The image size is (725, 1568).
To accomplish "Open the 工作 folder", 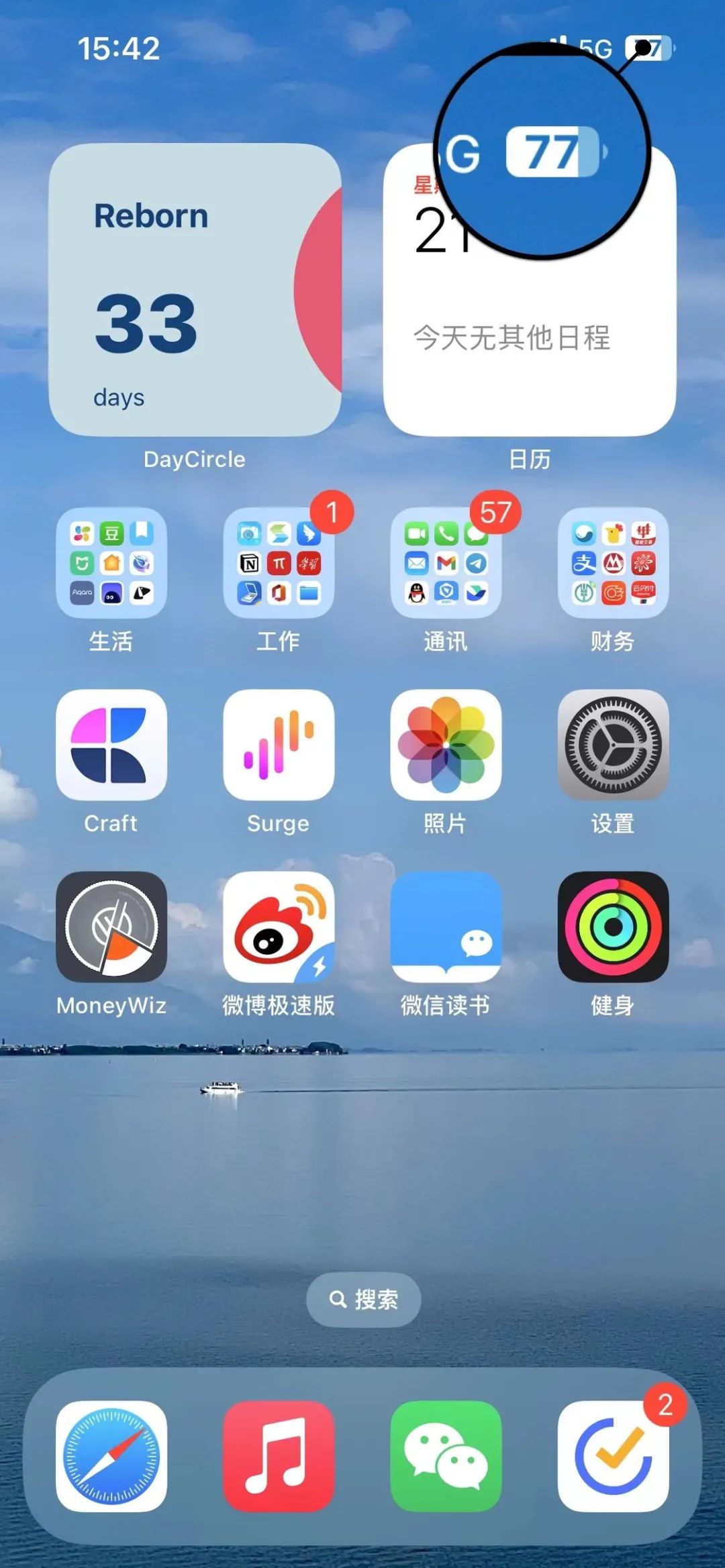I will tap(279, 563).
